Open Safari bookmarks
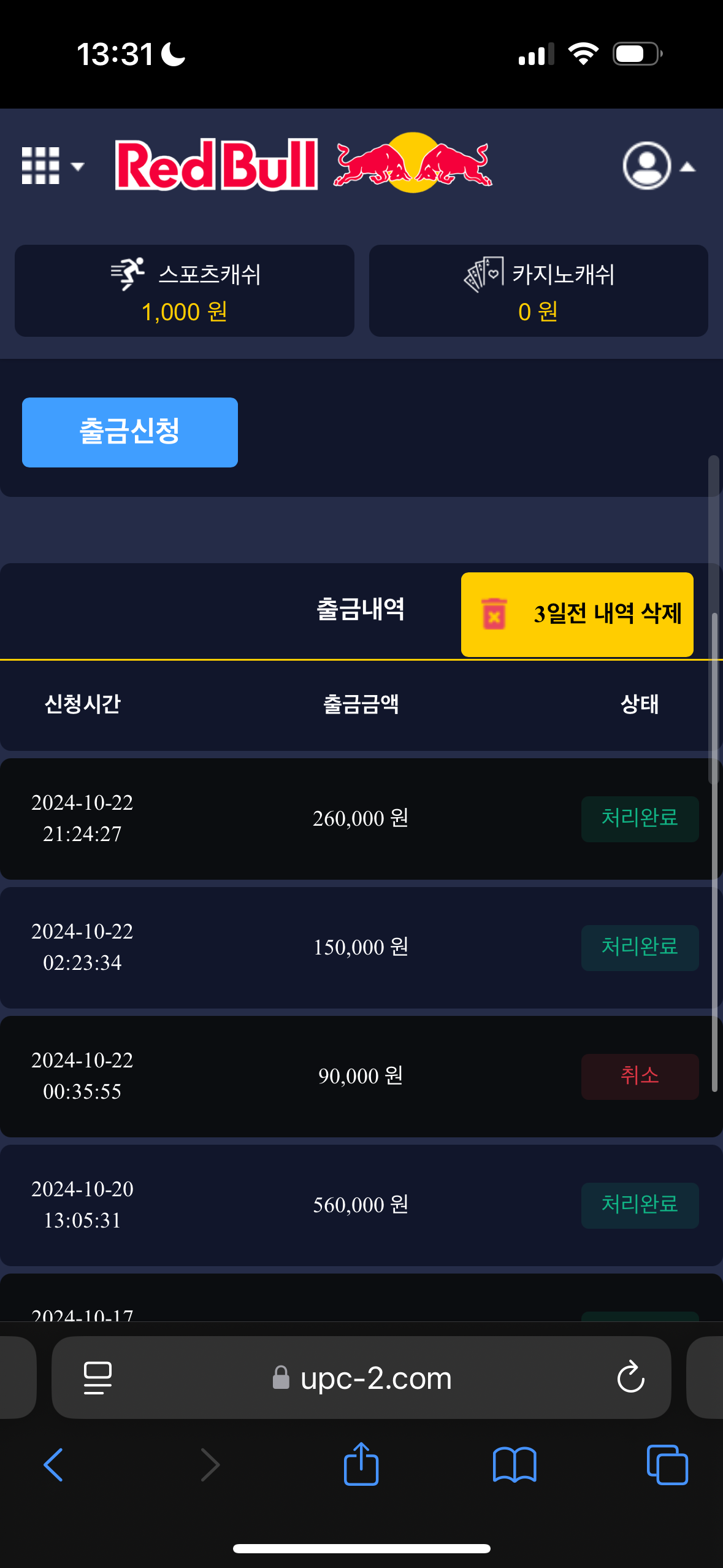 (515, 1465)
